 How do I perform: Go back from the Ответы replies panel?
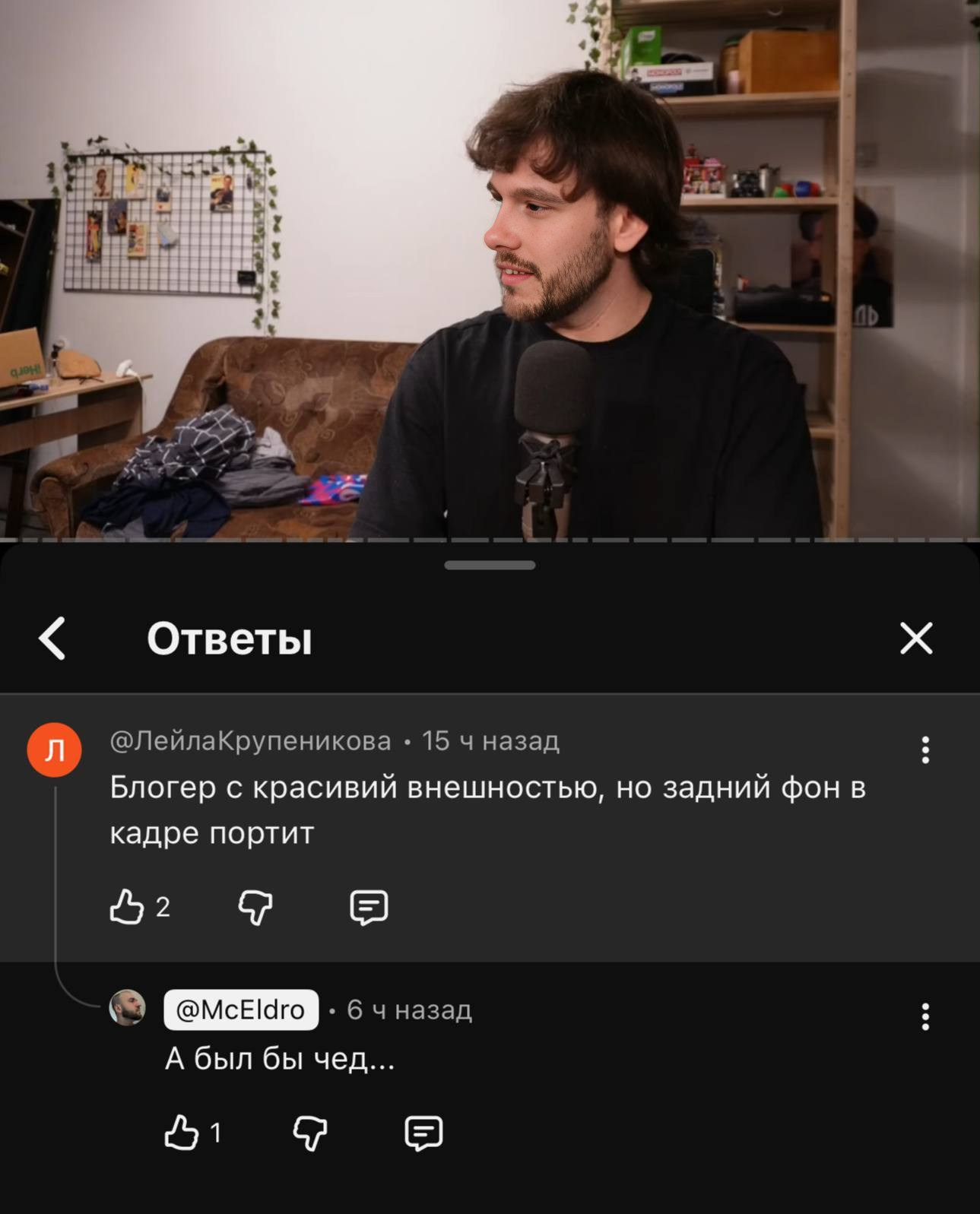click(x=52, y=638)
